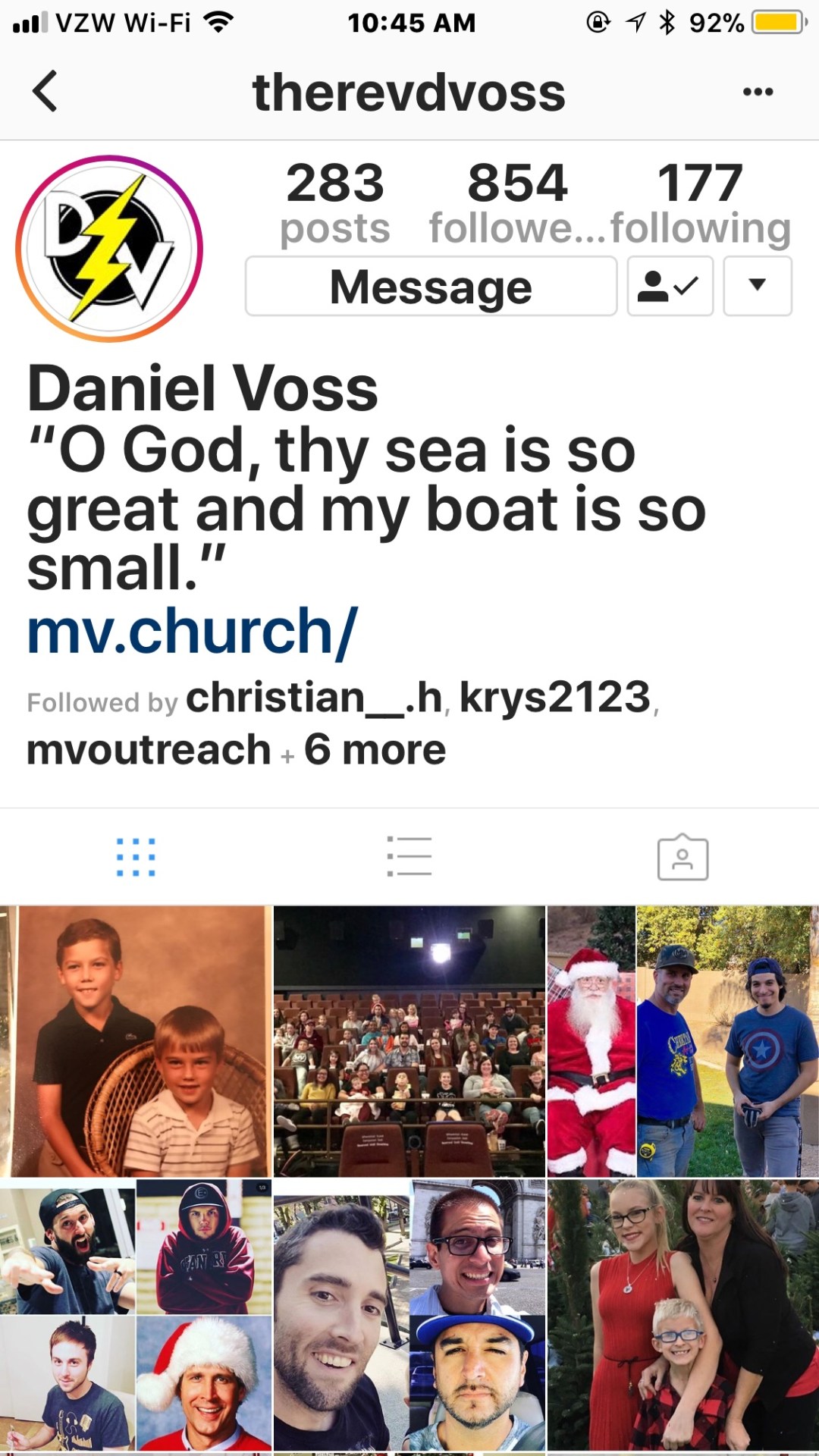Screen dimensions: 819x1456
Task: Open the Santa Claus collage post
Action: tap(682, 1041)
